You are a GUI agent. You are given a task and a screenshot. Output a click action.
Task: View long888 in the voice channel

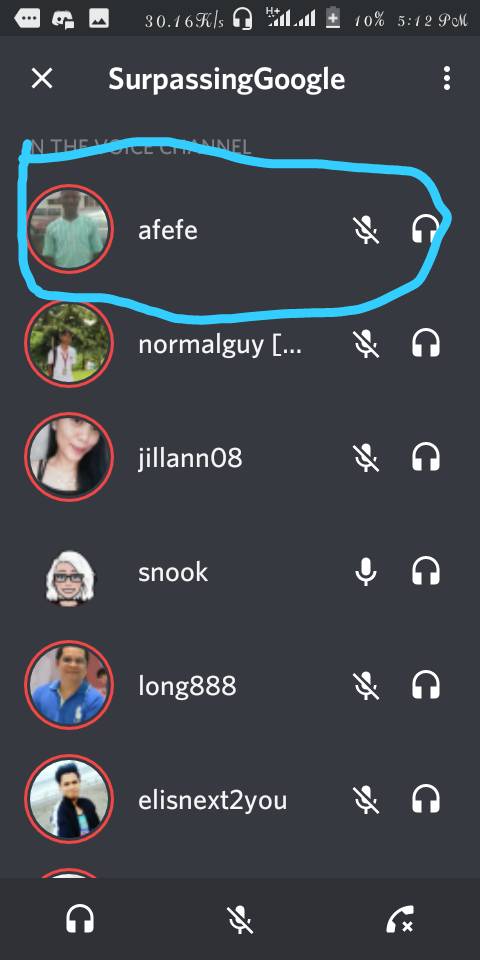[240, 685]
